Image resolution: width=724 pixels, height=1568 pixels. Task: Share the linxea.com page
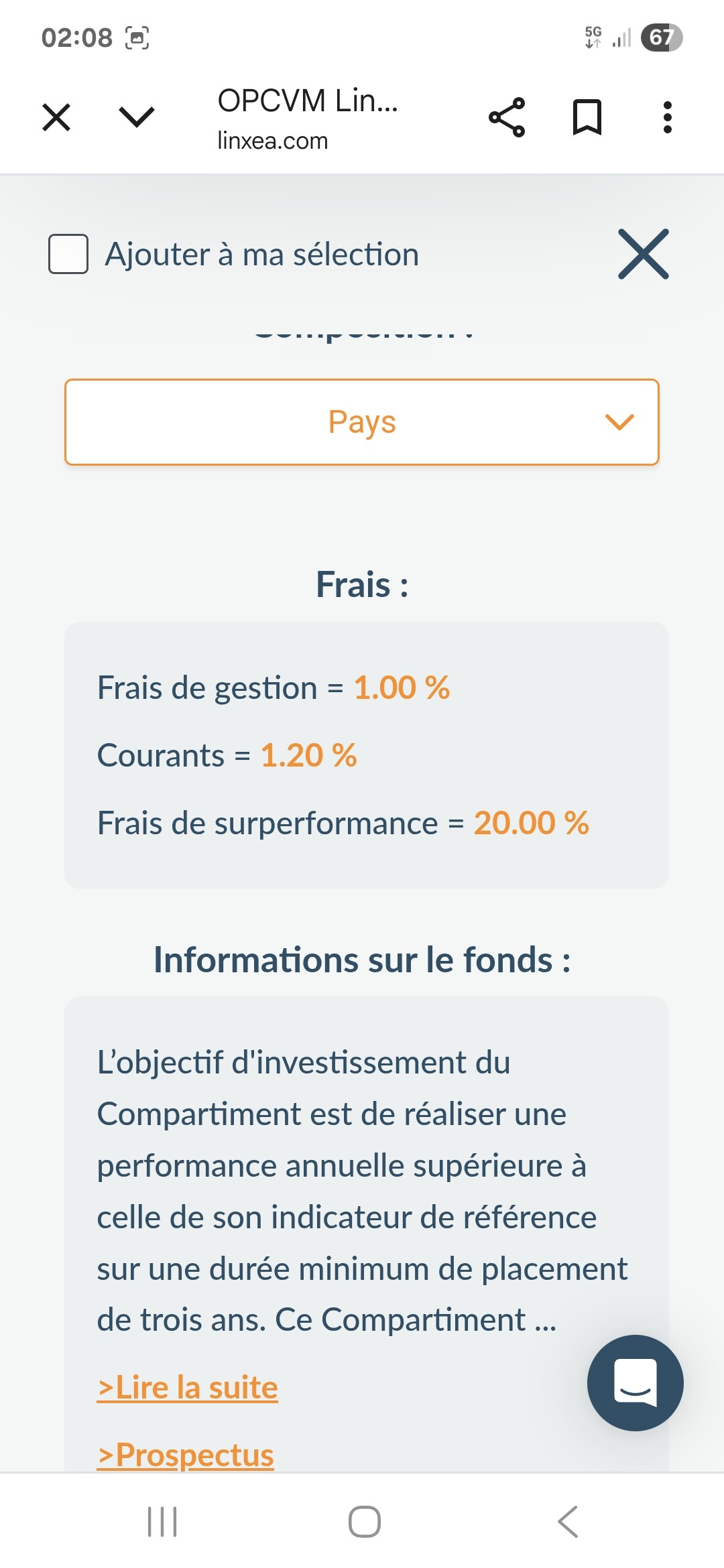point(507,117)
